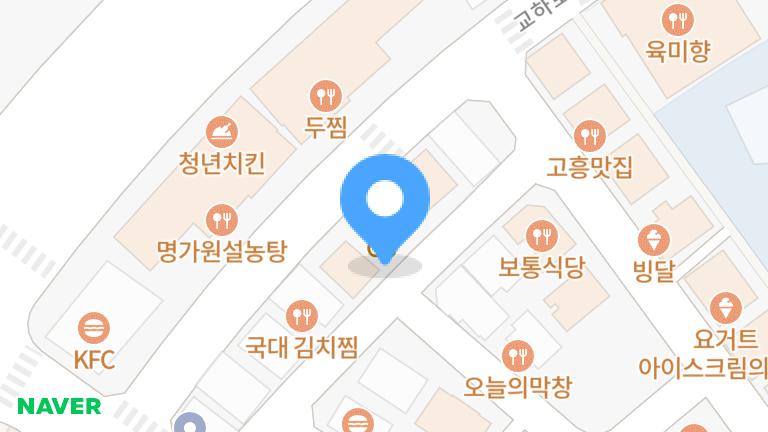Viewport: 768px width, 432px height.
Task: Select the 고흥맛집 restaurant marker
Action: pos(590,134)
